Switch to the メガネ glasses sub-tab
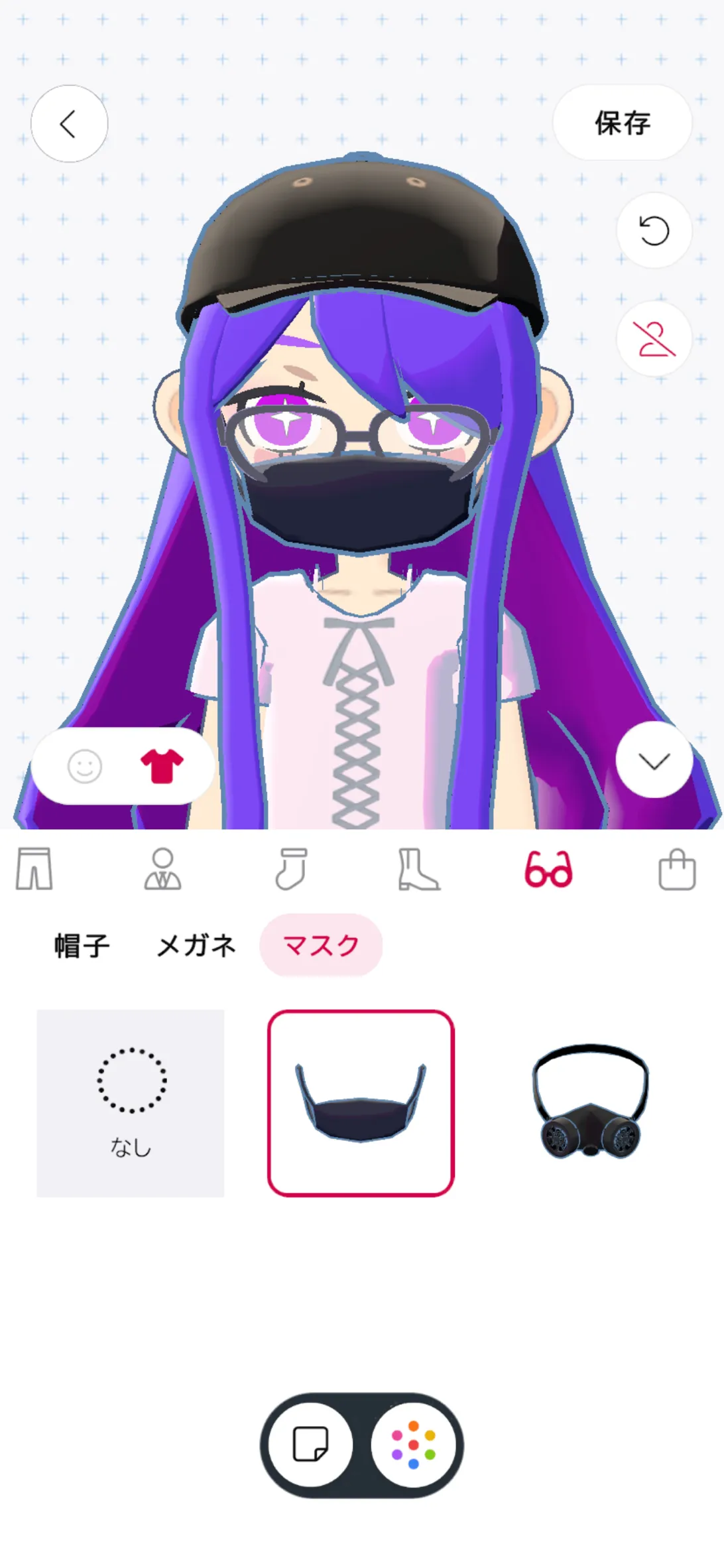This screenshot has height=1568, width=724. (196, 945)
